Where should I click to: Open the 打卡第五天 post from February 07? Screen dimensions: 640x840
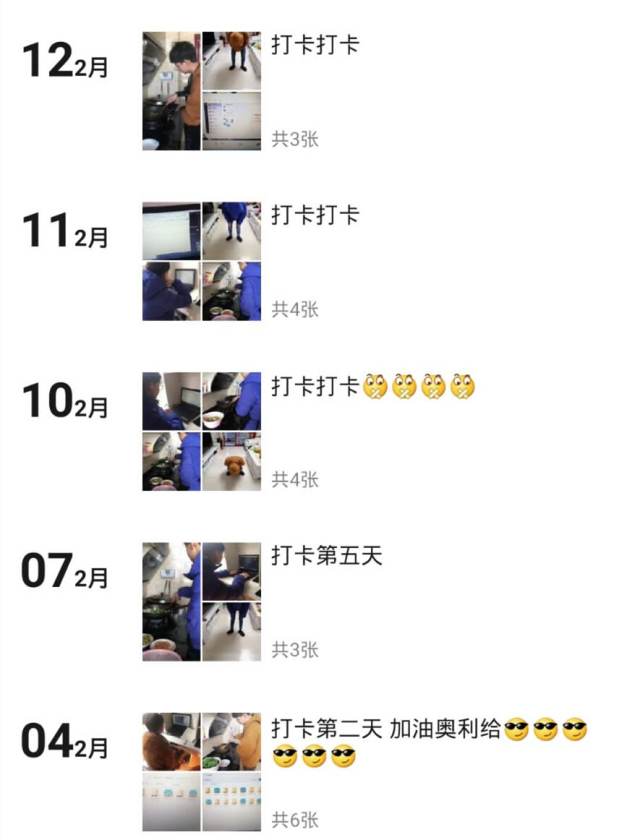327,556
